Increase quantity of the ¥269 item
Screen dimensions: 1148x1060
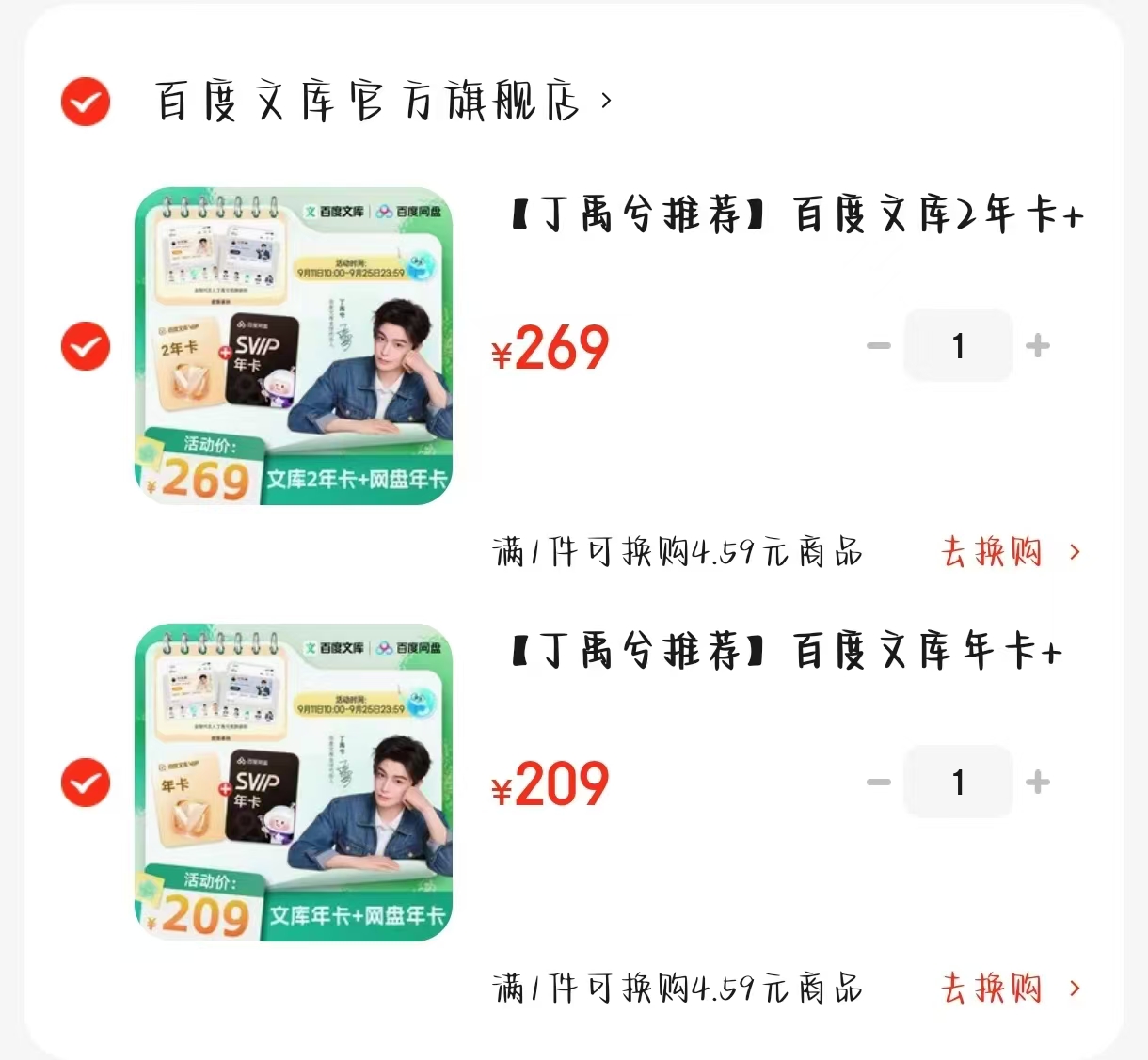click(1037, 346)
